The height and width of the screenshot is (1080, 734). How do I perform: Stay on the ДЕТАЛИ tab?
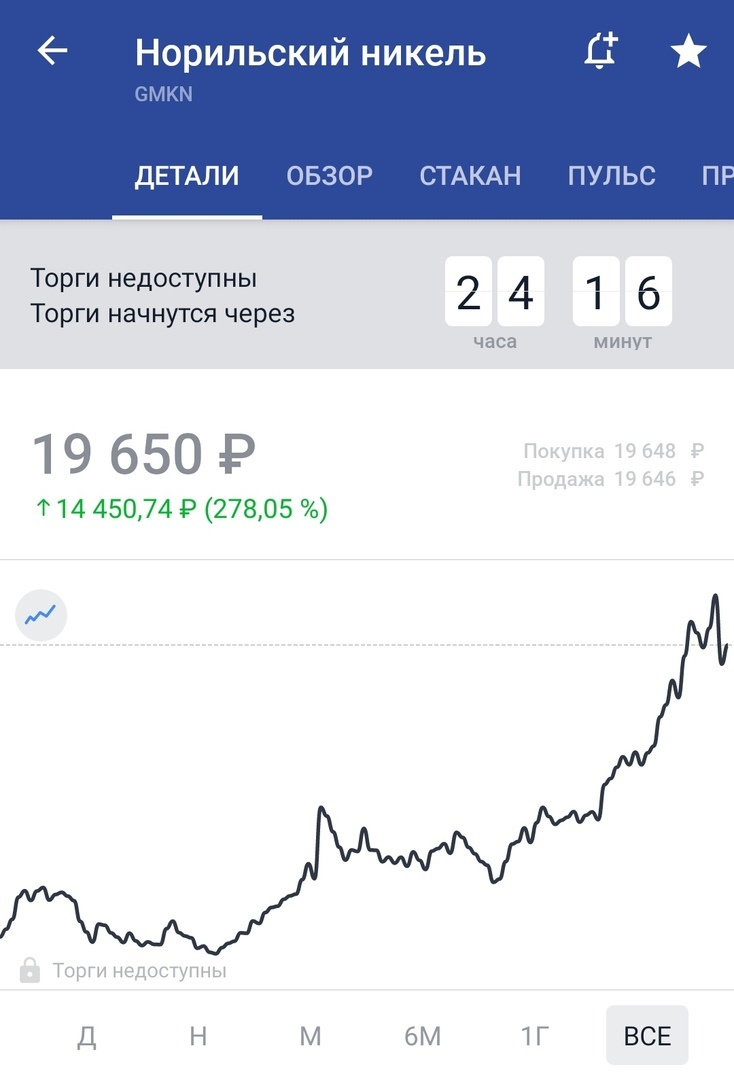coord(186,175)
